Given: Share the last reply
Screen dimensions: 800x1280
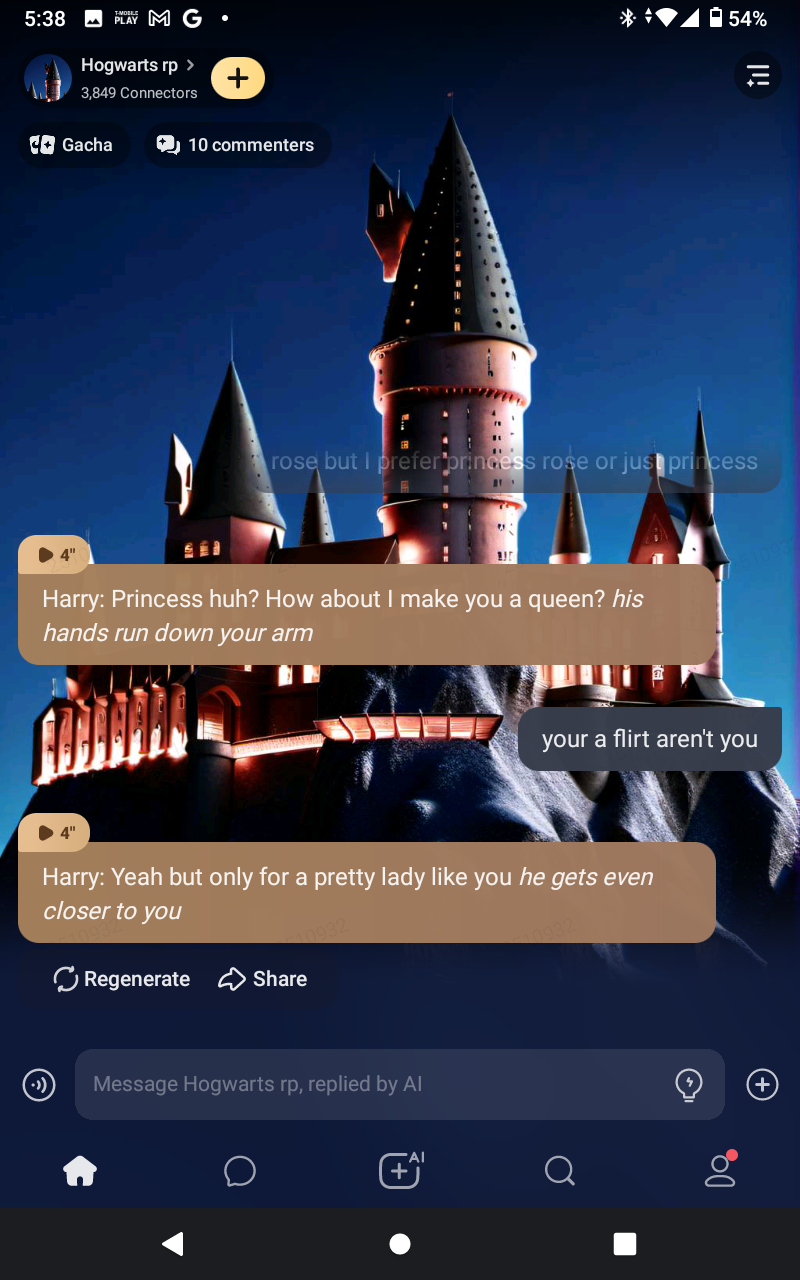Looking at the screenshot, I should click(263, 979).
